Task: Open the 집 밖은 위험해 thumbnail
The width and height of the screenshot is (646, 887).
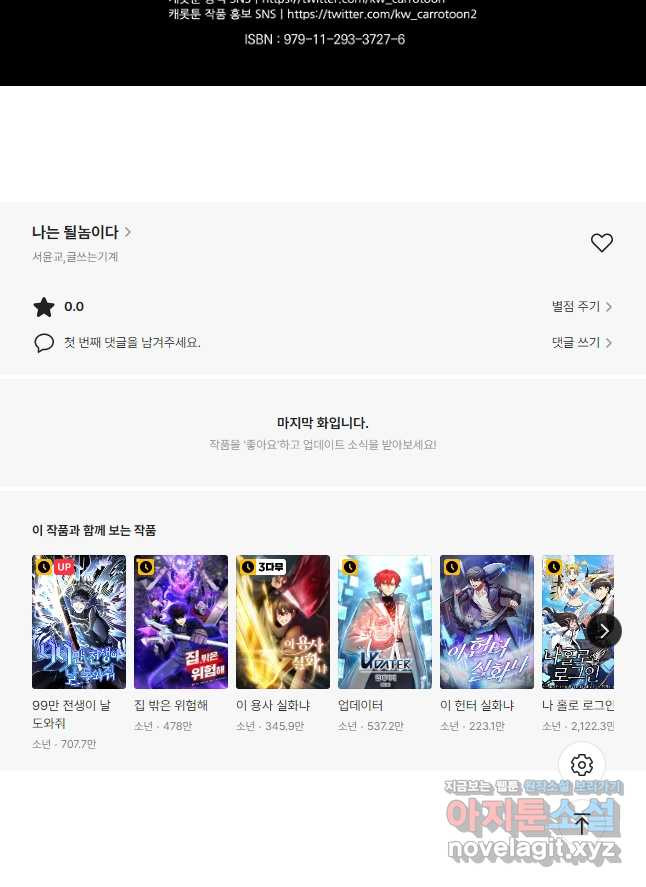Action: (181, 622)
